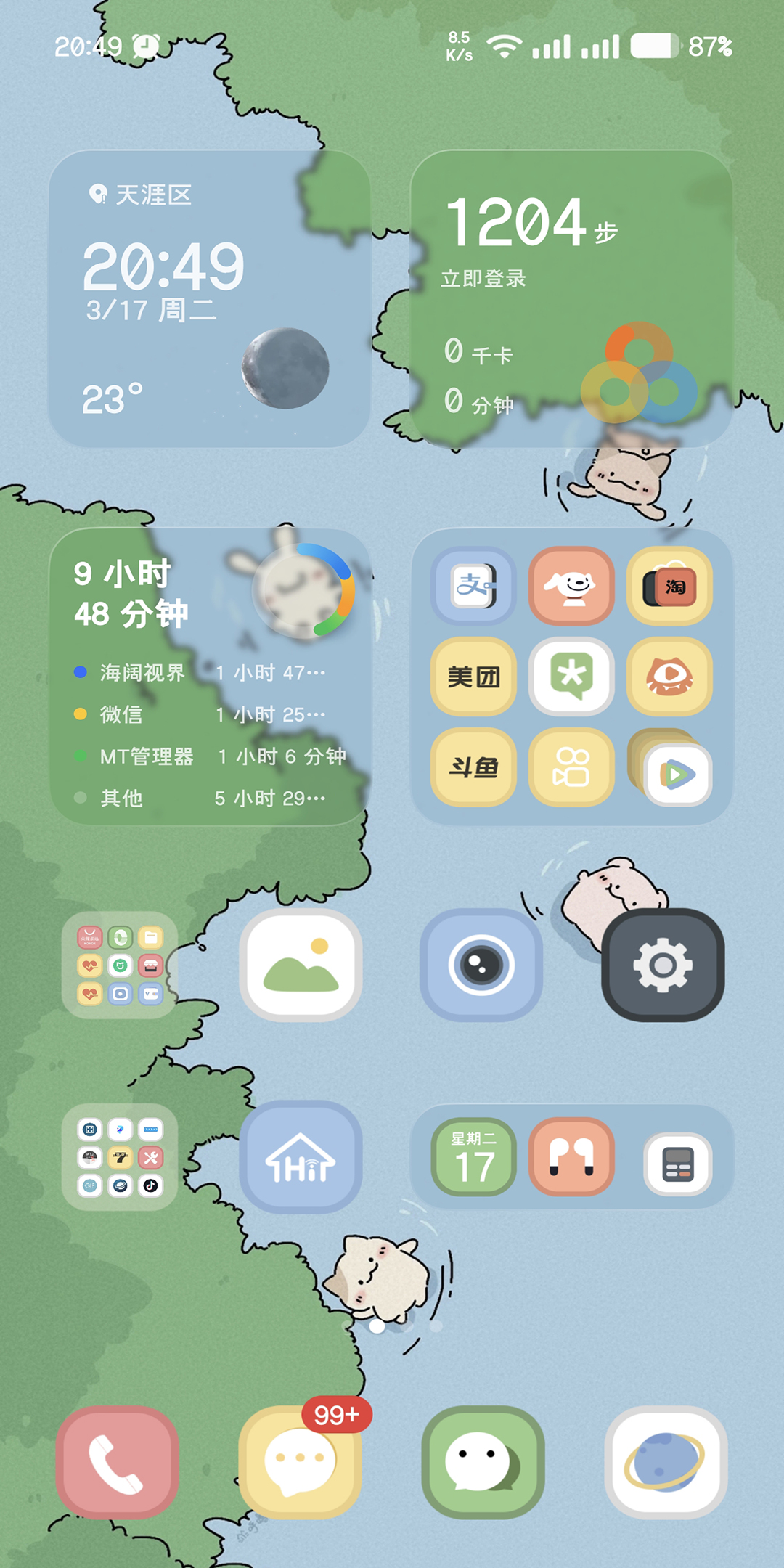The width and height of the screenshot is (784, 1568).
Task: Launch the Douyu app
Action: point(473,767)
